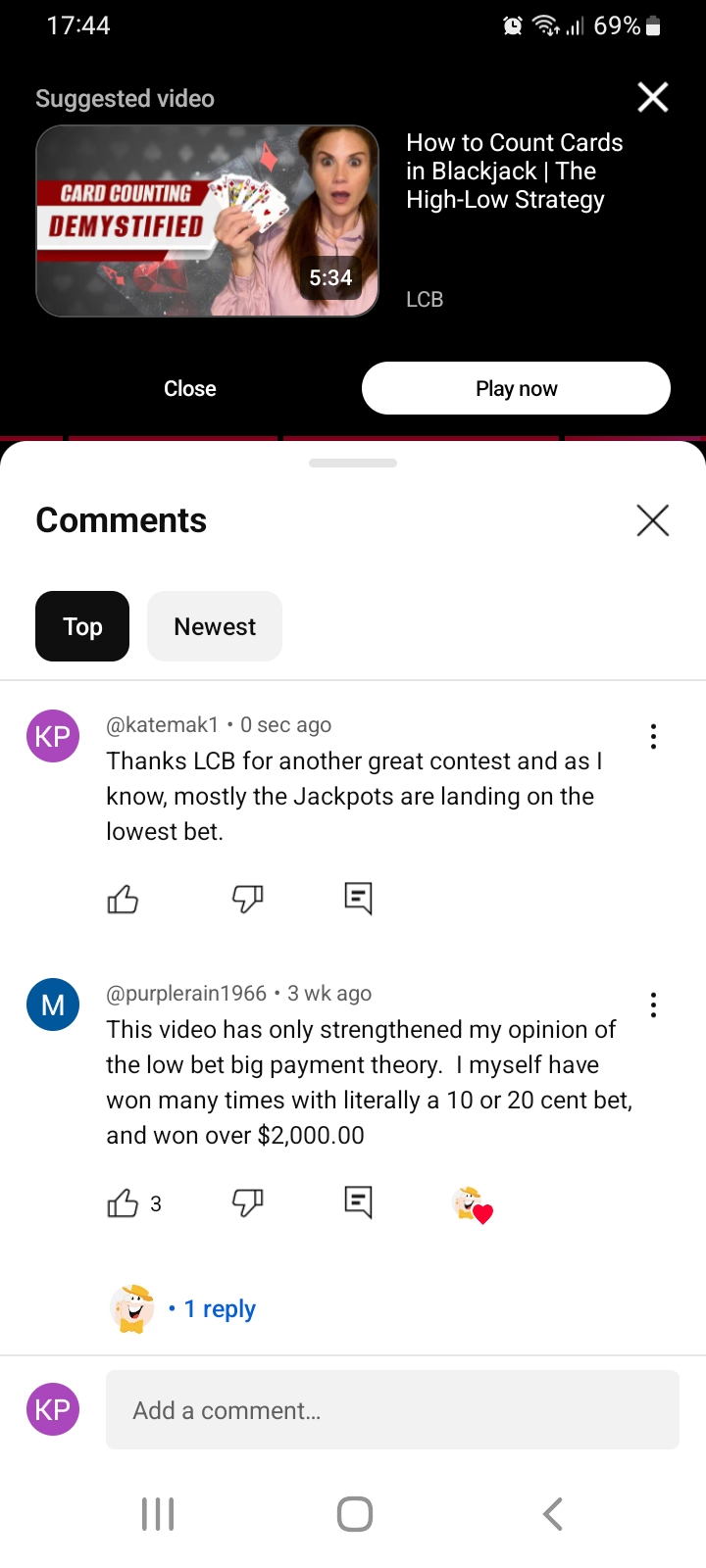Viewport: 706px width, 1568px height.
Task: Focus the Add a comment field
Action: [392, 1410]
